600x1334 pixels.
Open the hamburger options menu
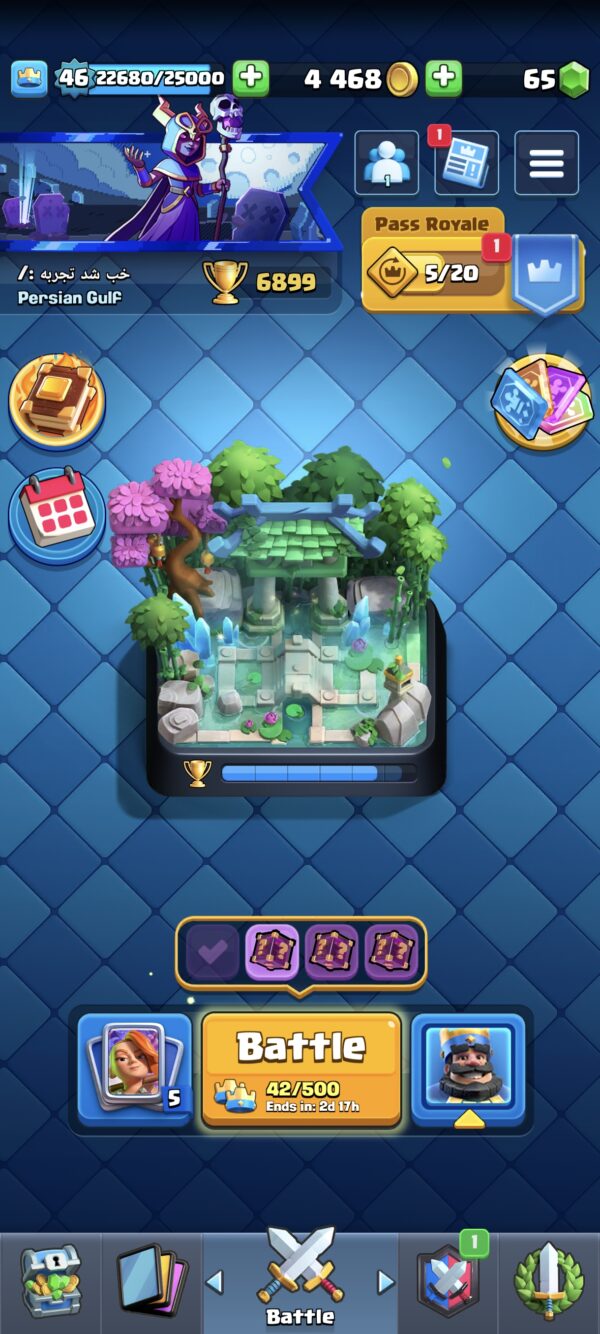pyautogui.click(x=546, y=163)
